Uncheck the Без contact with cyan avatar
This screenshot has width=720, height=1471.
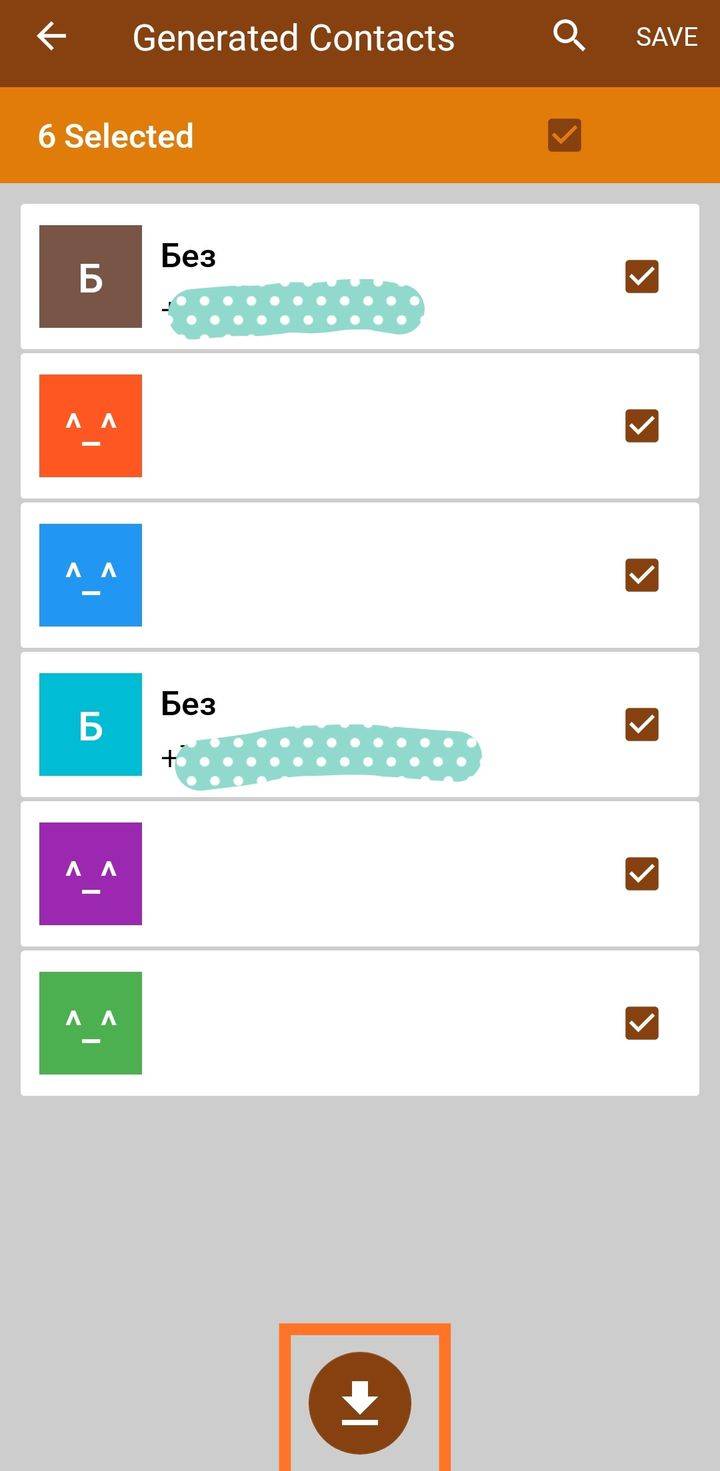click(642, 724)
